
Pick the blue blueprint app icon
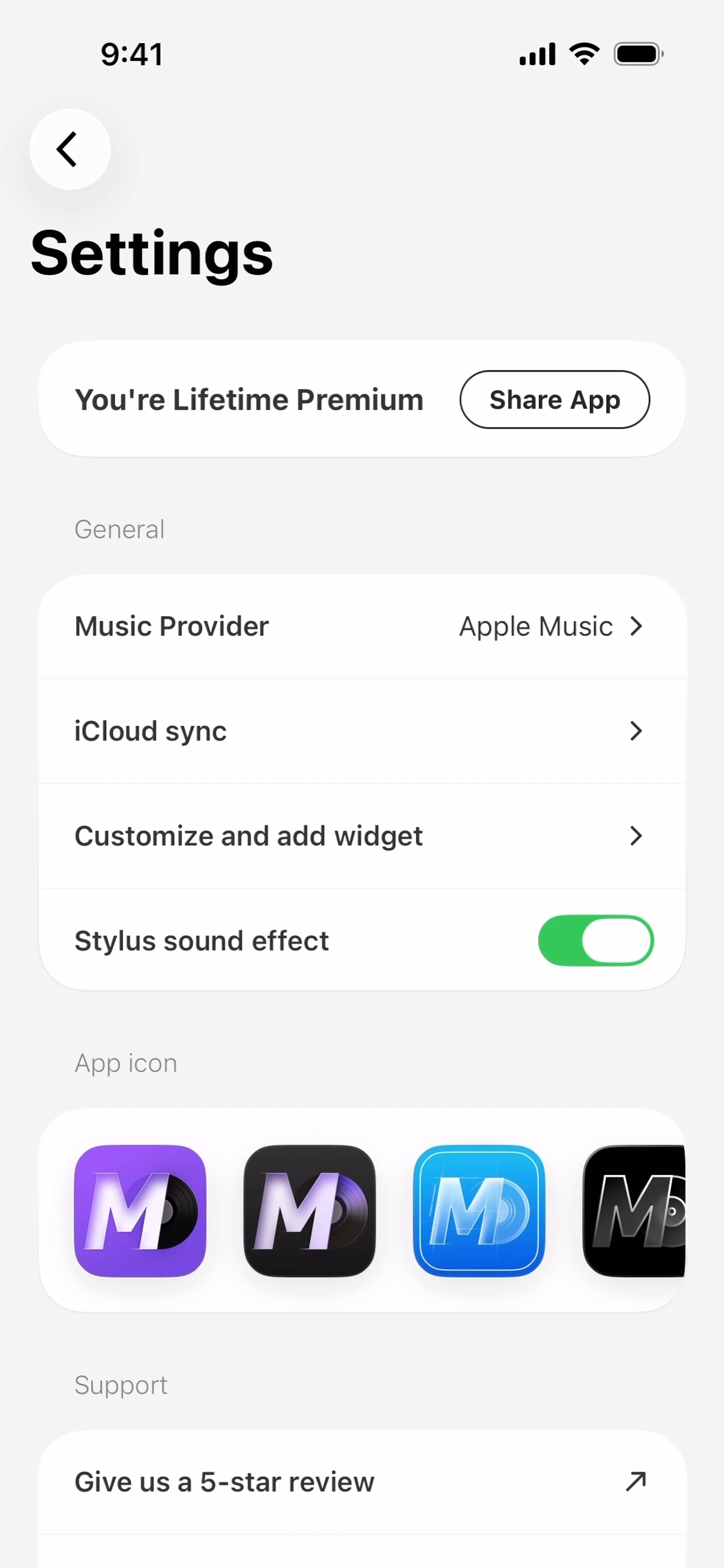[x=479, y=1211]
